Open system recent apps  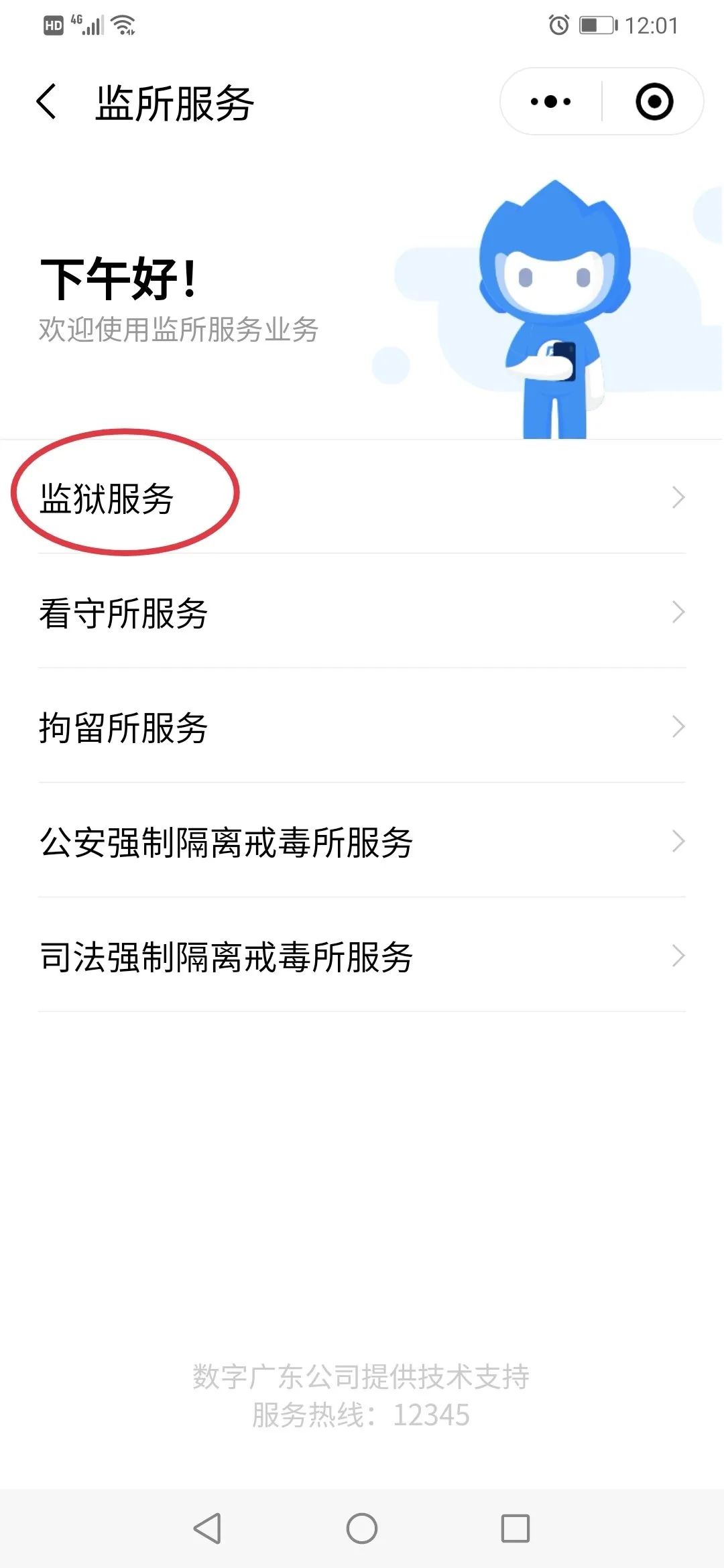516,1528
